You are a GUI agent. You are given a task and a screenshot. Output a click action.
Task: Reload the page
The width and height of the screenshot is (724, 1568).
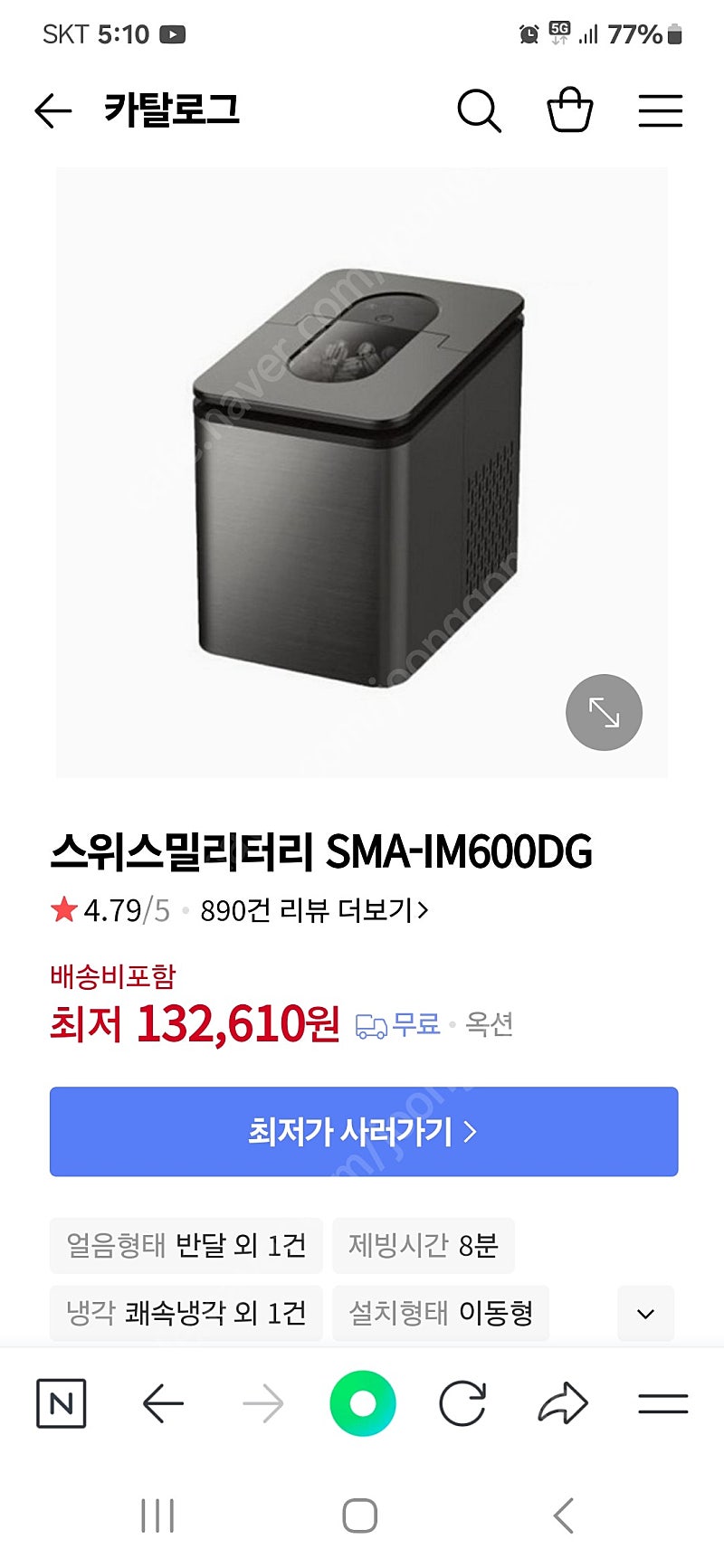click(462, 1403)
